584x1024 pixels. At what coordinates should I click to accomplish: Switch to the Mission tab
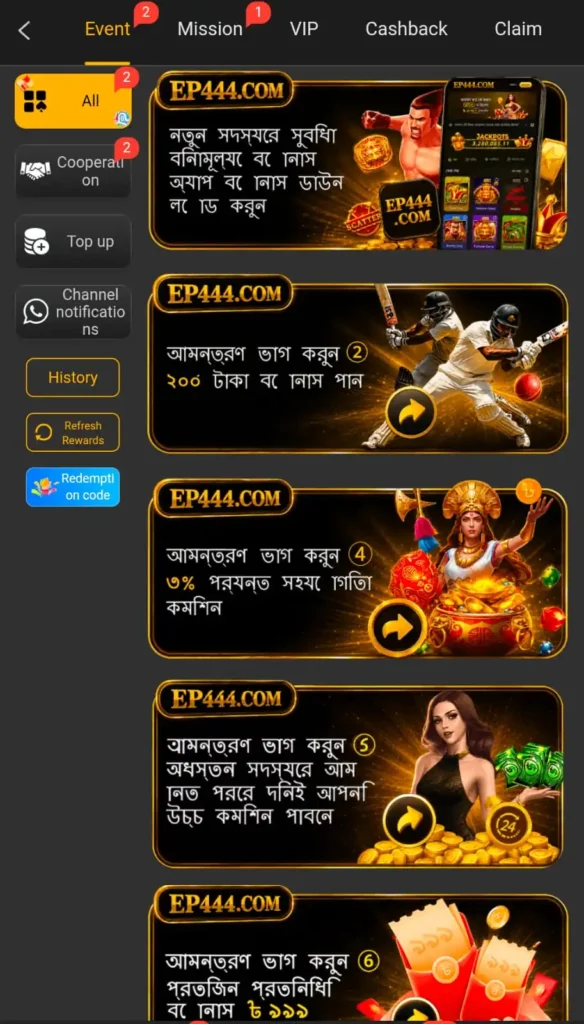point(210,29)
